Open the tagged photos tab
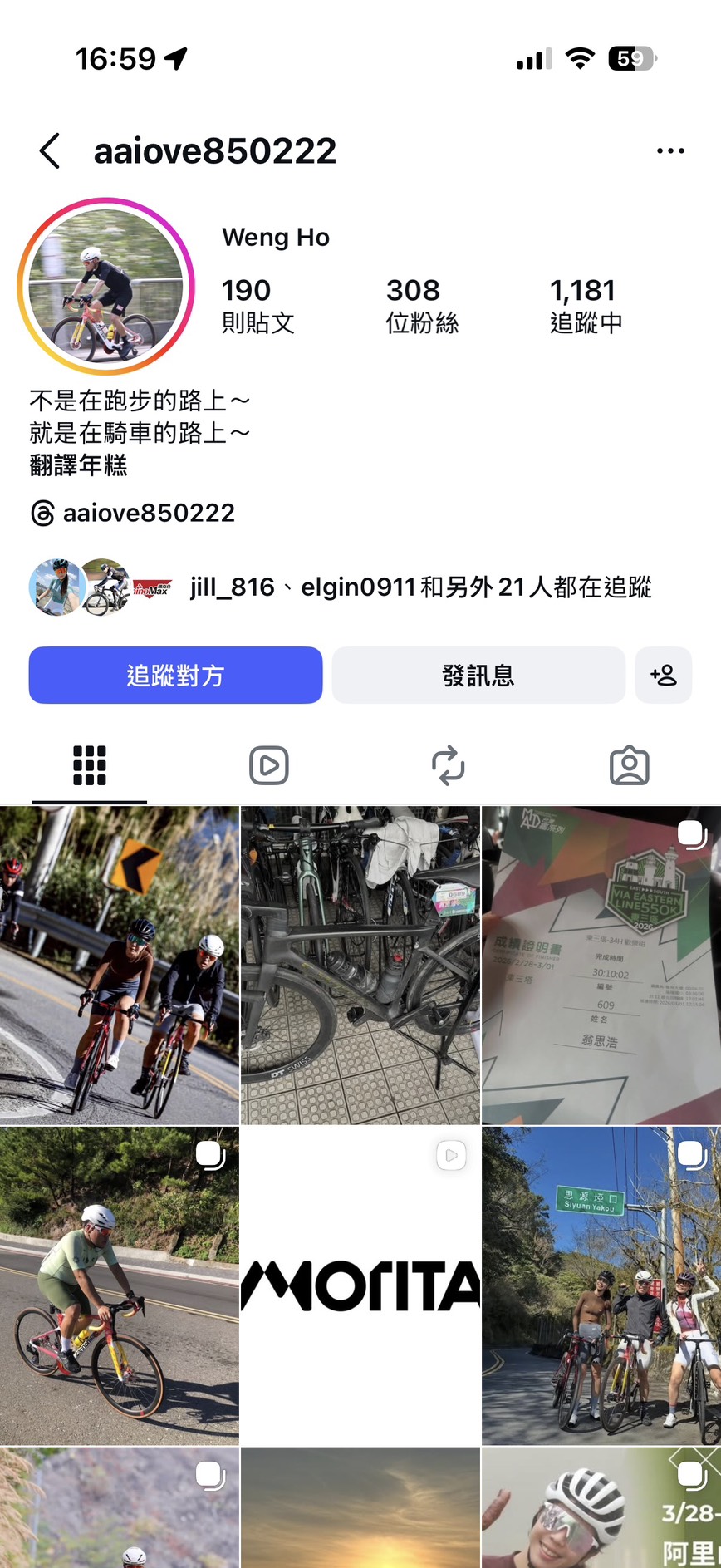721x1568 pixels. (x=630, y=764)
